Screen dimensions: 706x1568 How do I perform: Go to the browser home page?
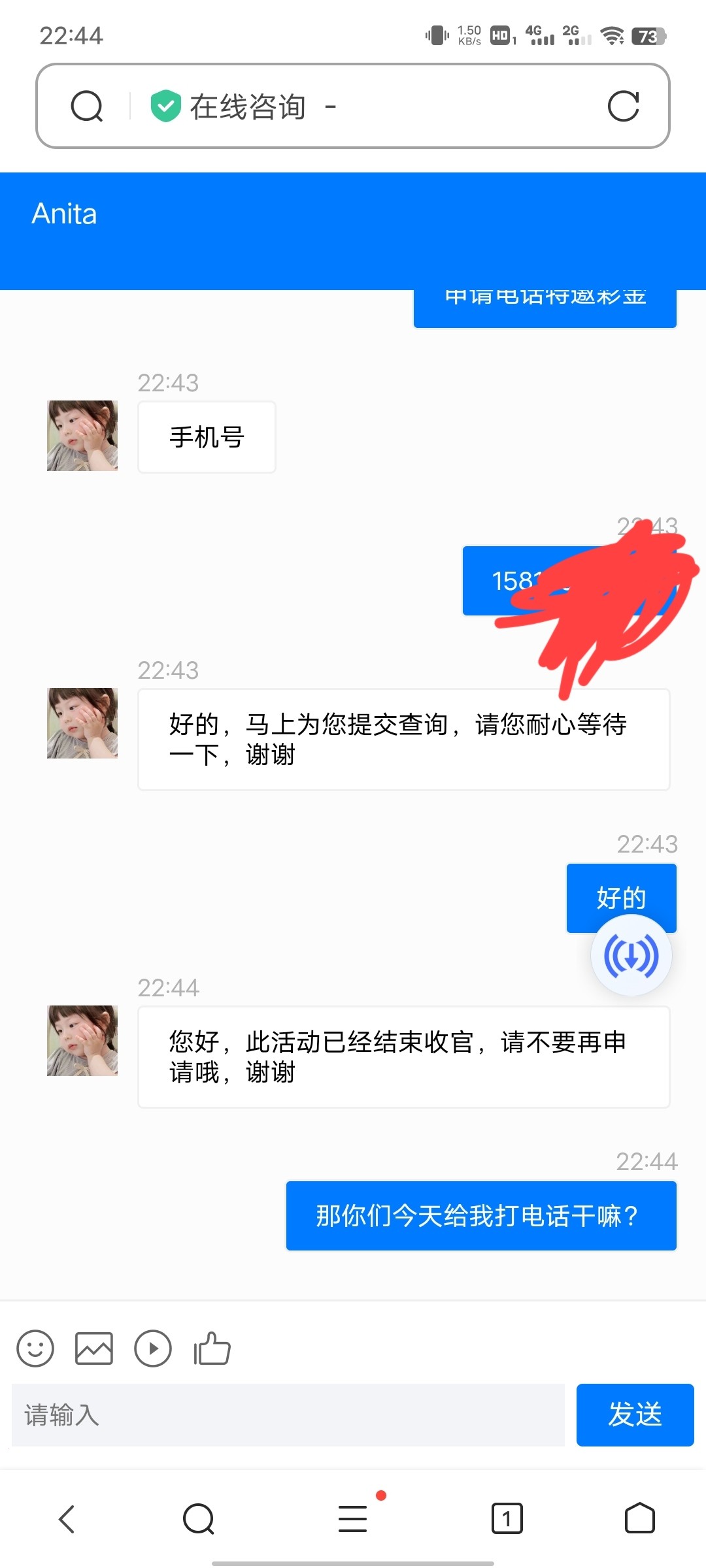pos(639,1518)
